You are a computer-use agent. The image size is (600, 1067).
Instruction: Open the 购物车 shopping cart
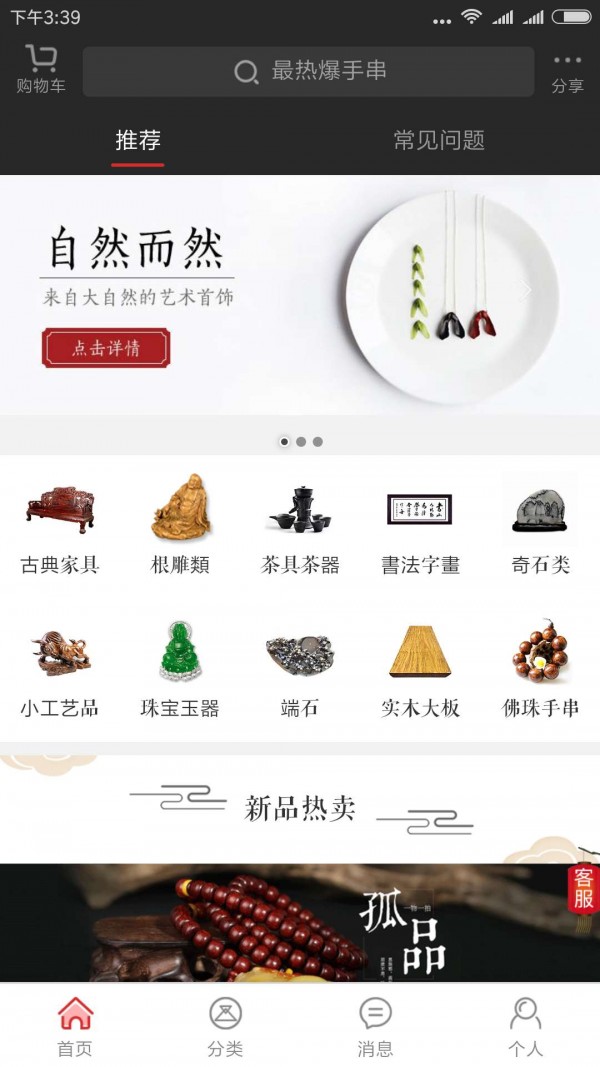point(41,69)
